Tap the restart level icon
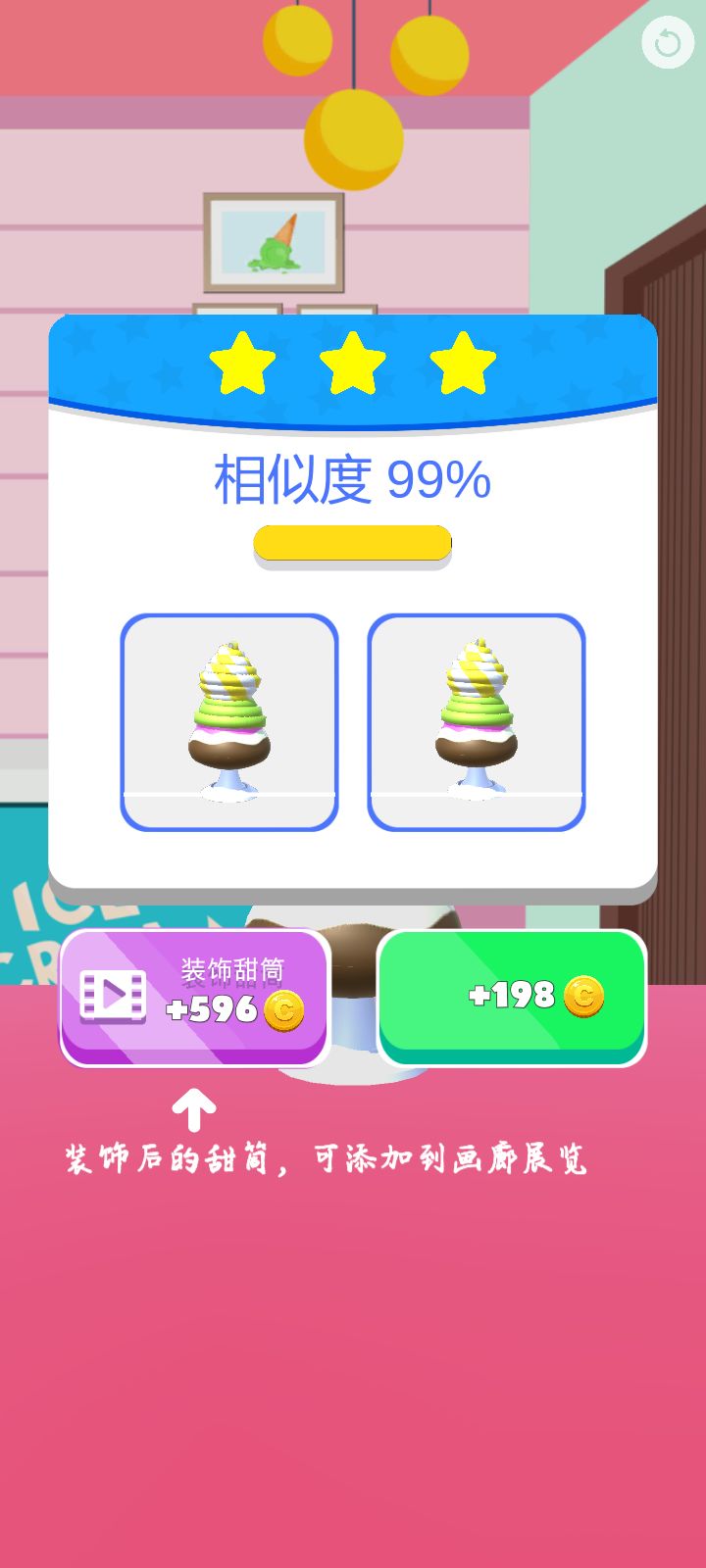The width and height of the screenshot is (706, 1568). pyautogui.click(x=666, y=42)
